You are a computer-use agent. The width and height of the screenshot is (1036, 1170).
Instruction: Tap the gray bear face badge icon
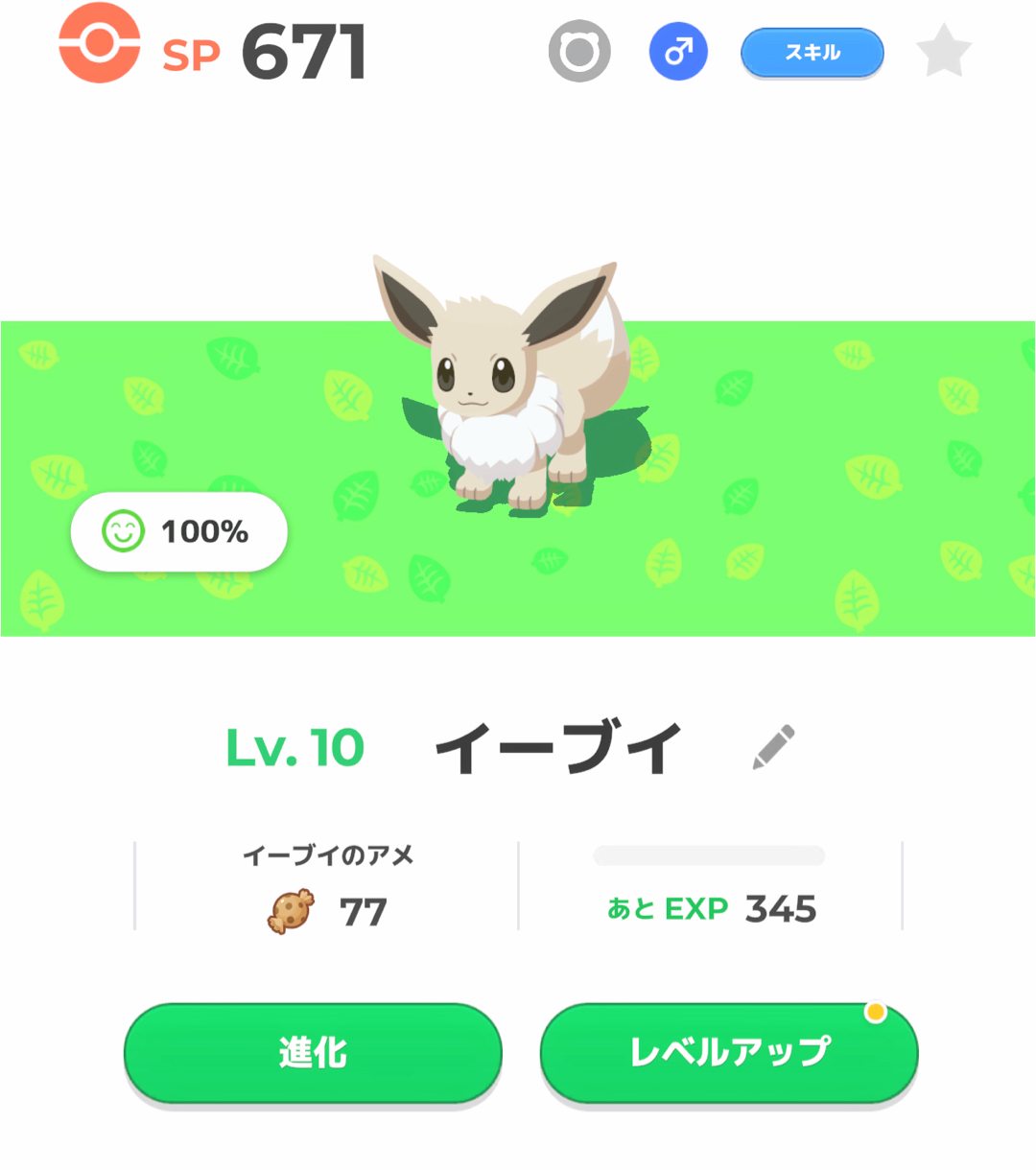[579, 51]
